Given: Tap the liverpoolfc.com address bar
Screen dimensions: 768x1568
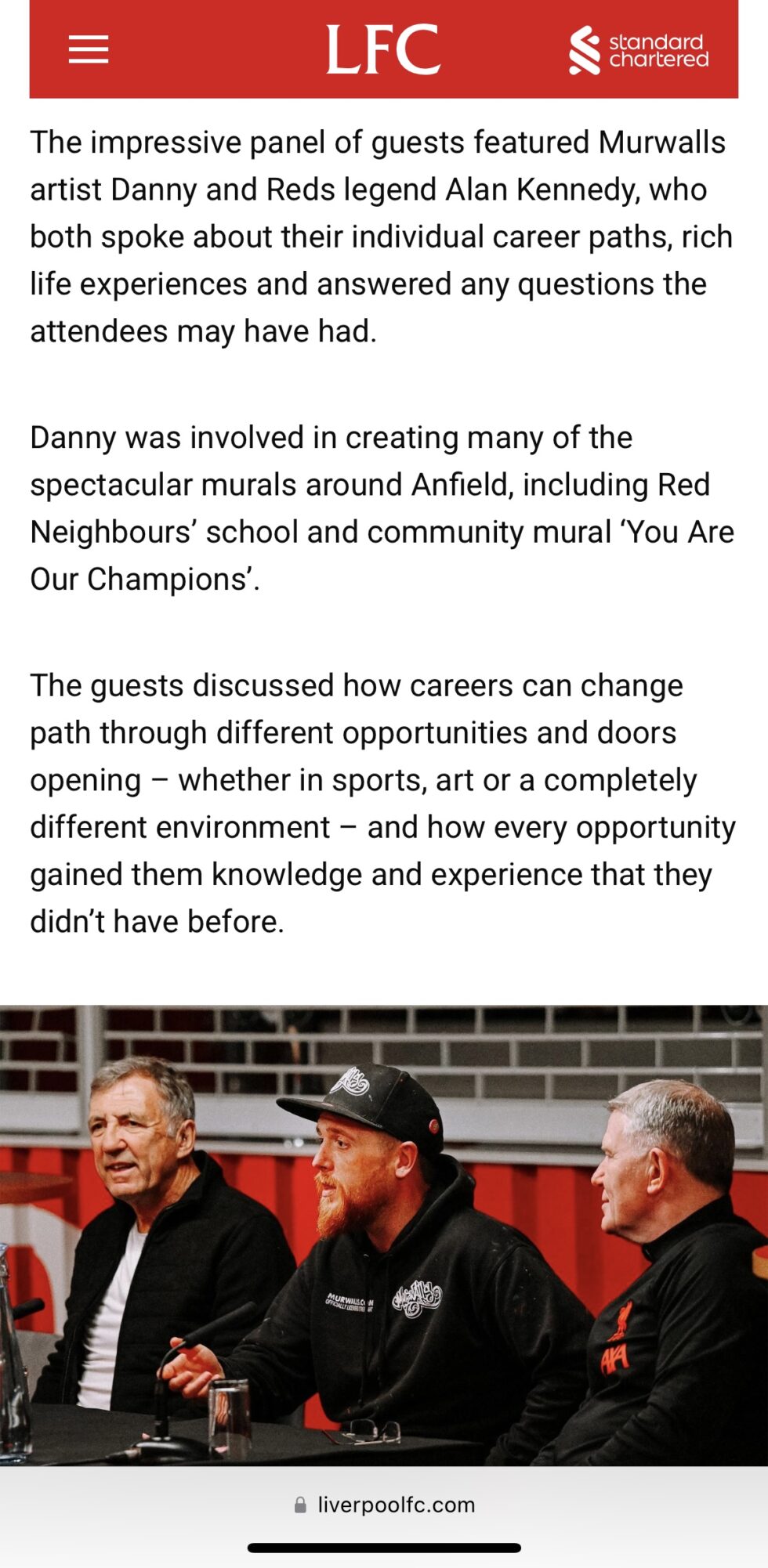Looking at the screenshot, I should (x=384, y=1505).
